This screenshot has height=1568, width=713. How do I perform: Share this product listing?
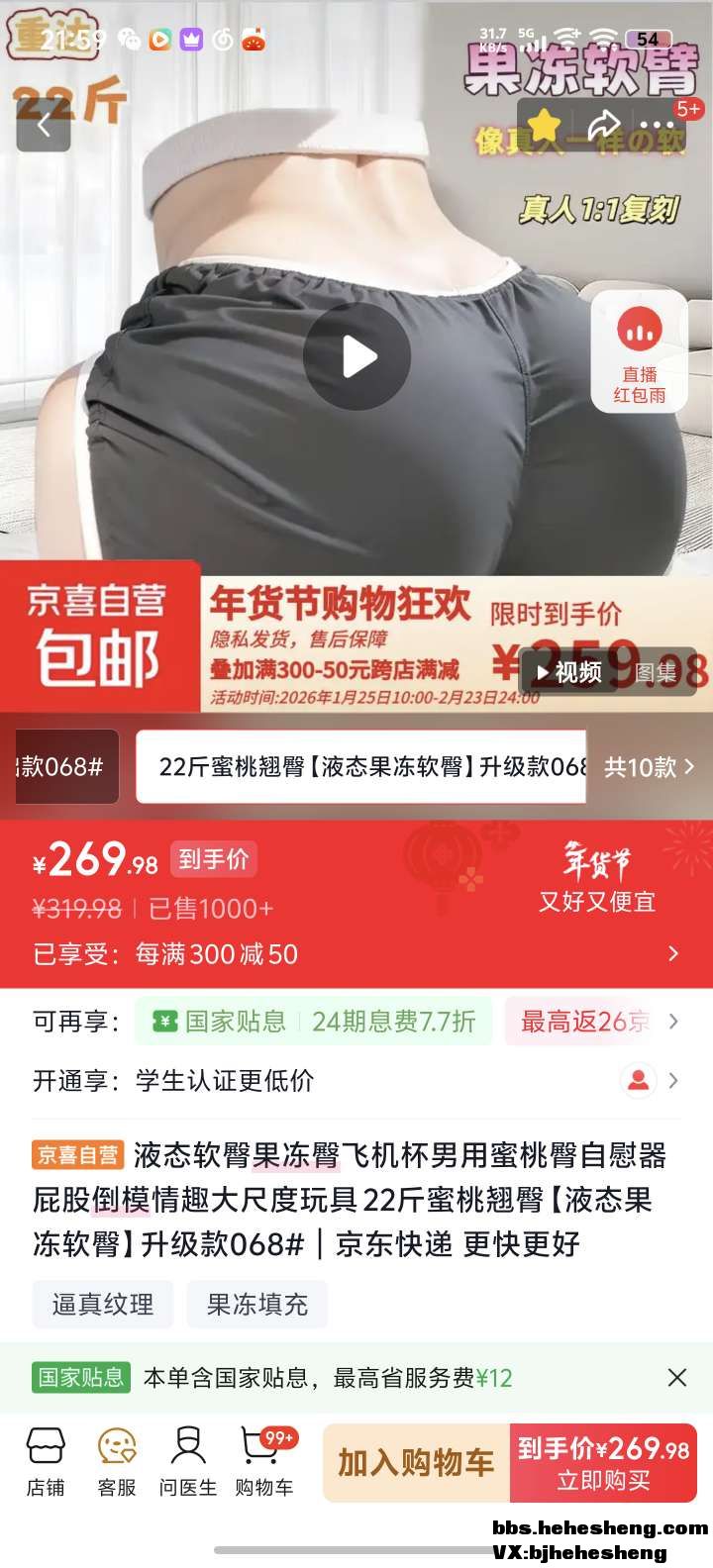[602, 126]
